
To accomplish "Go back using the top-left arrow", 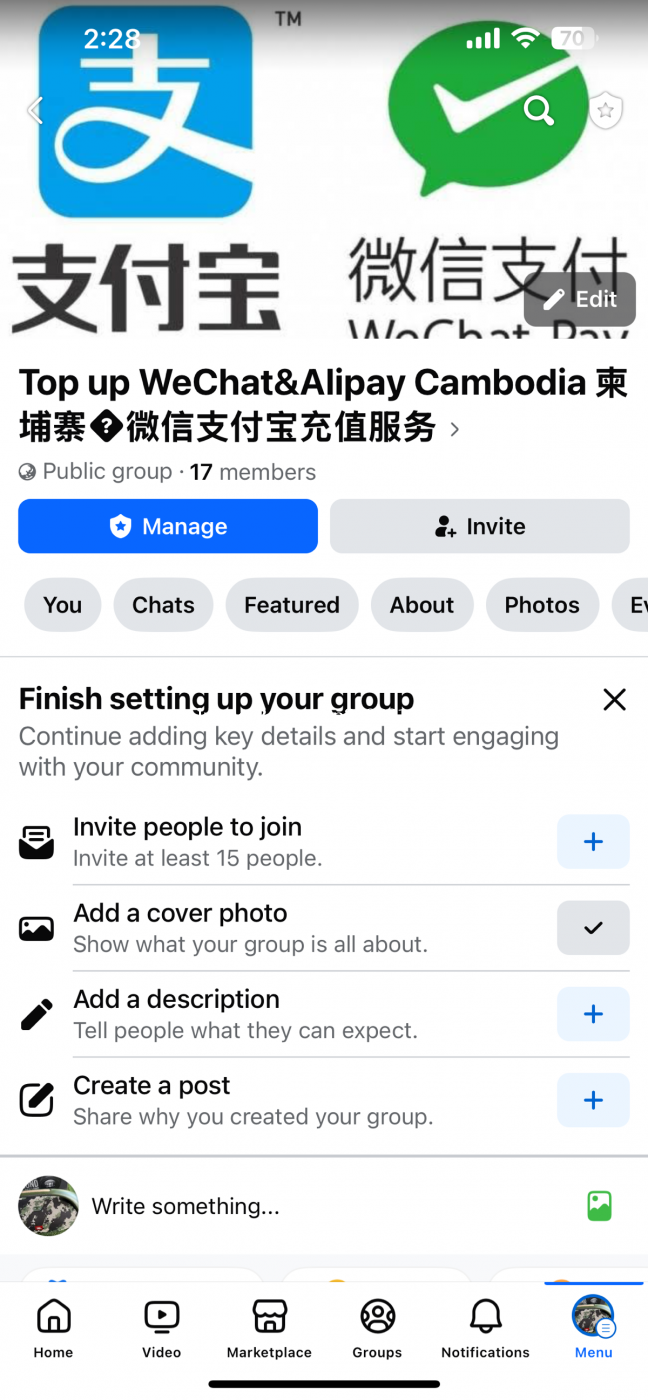I will pyautogui.click(x=35, y=110).
